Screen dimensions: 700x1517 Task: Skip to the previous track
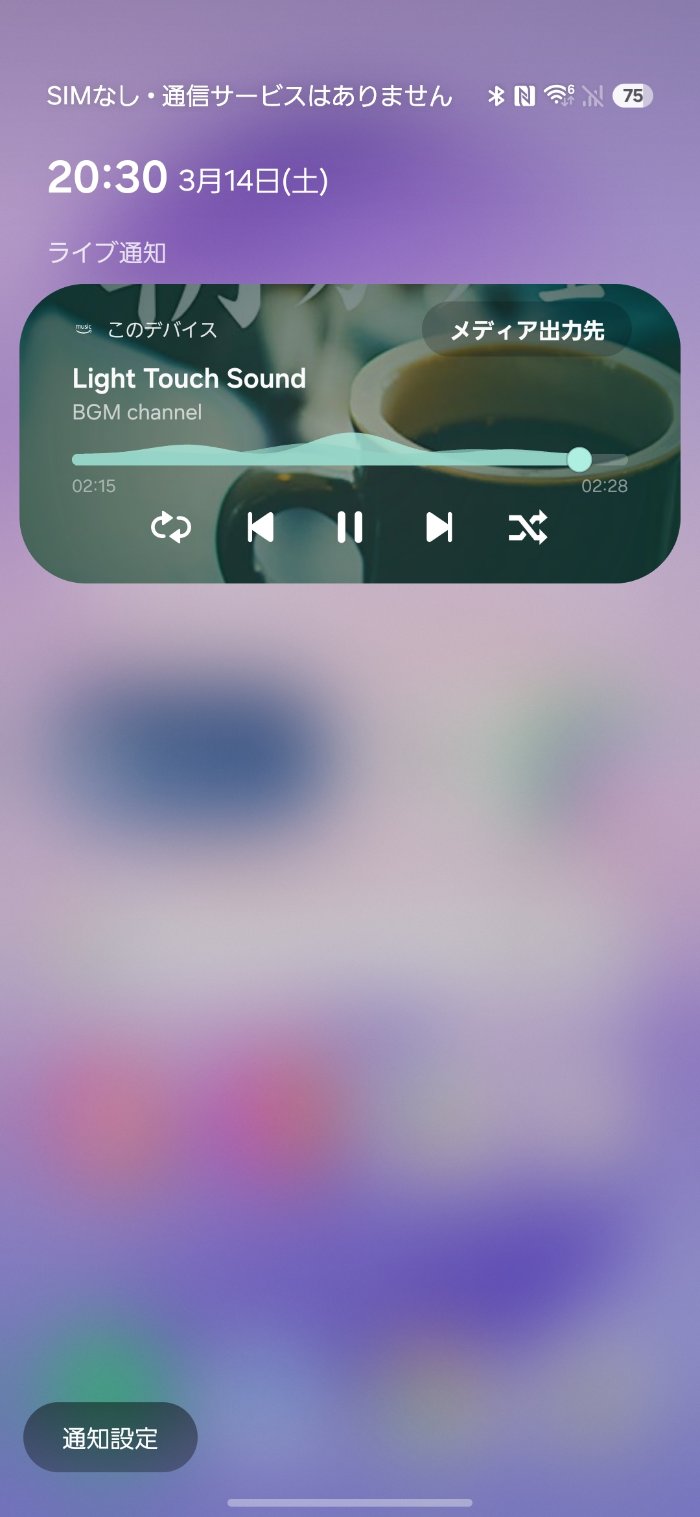pos(260,527)
